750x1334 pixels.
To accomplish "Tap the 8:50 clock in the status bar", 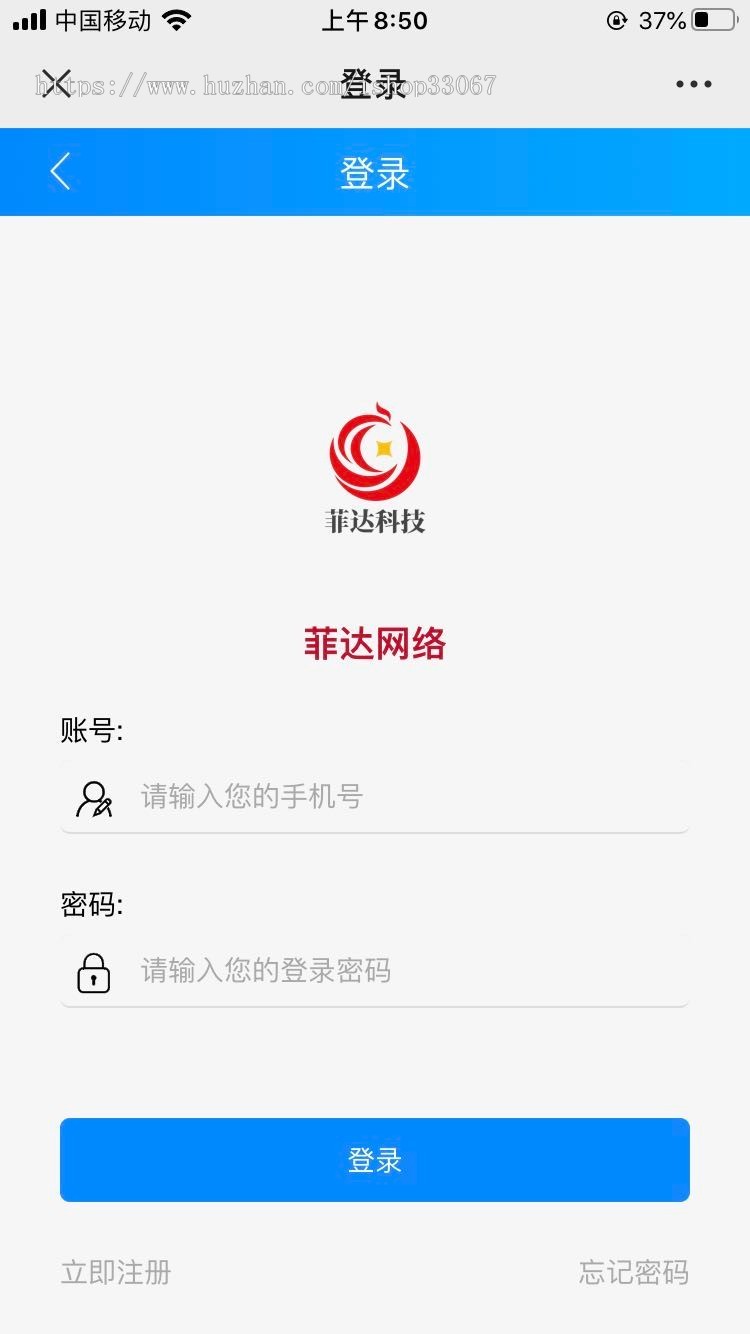I will point(375,20).
